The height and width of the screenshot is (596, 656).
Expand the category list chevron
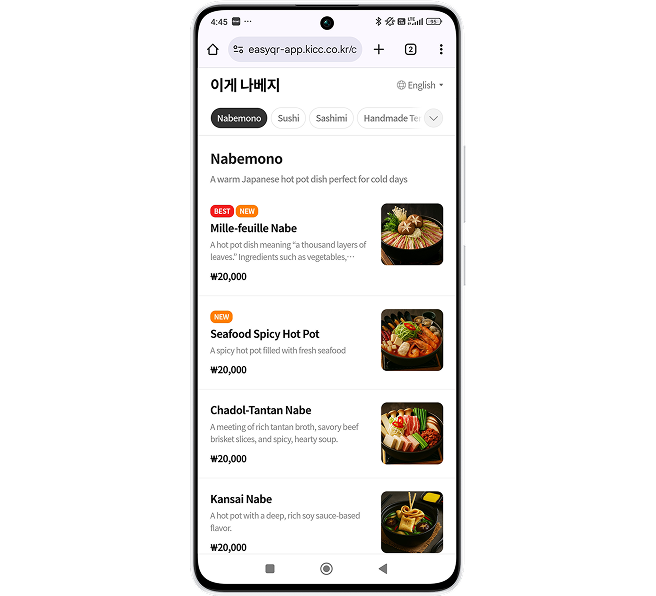pos(433,118)
